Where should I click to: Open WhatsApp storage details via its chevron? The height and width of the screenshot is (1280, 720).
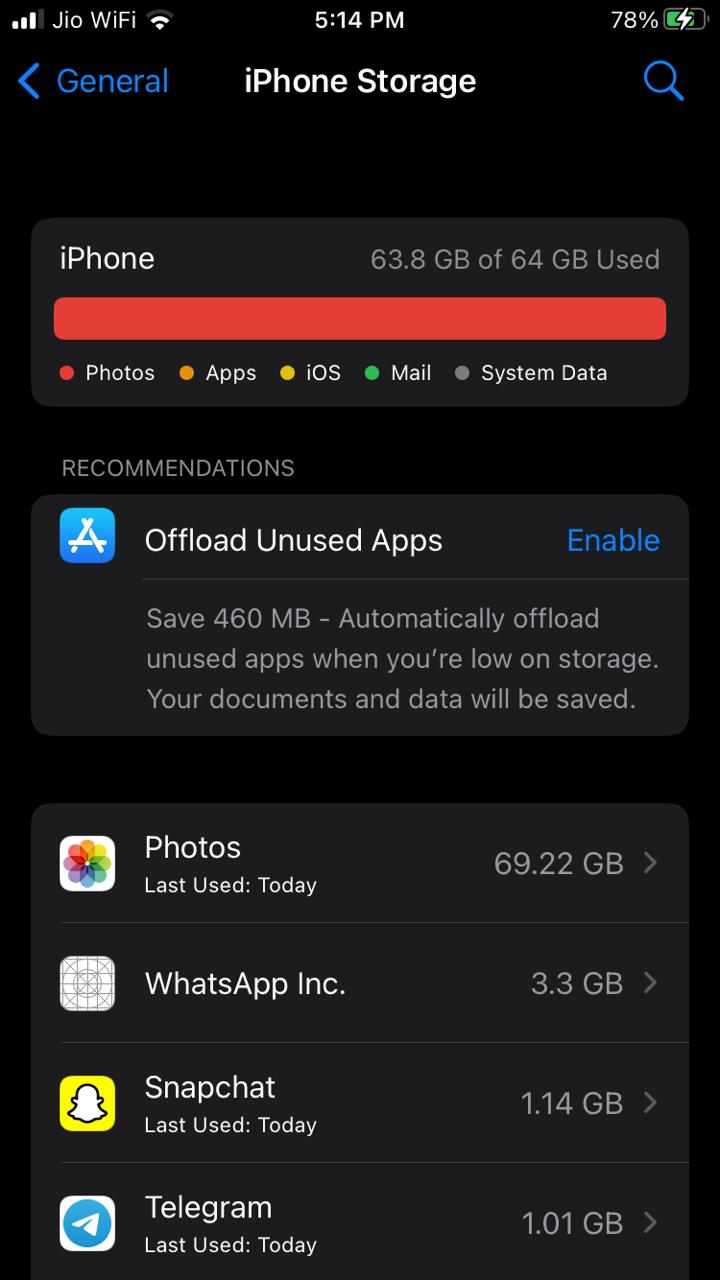point(651,983)
